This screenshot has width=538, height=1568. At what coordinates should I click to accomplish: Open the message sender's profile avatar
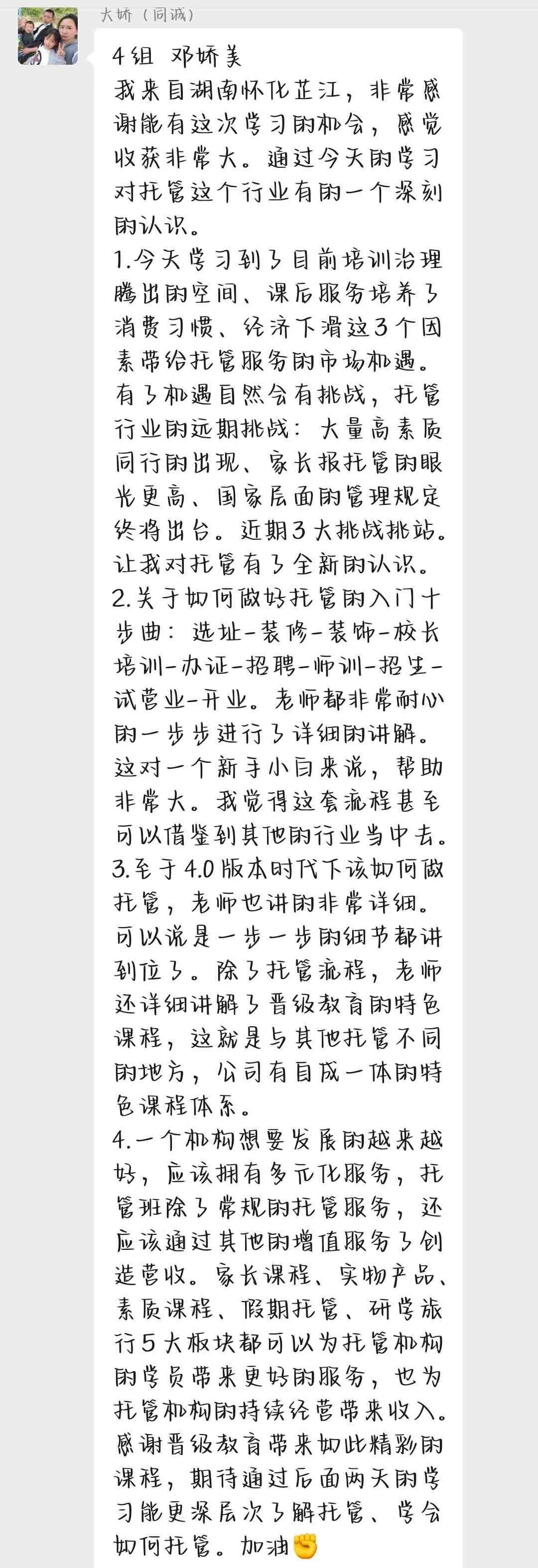47,36
